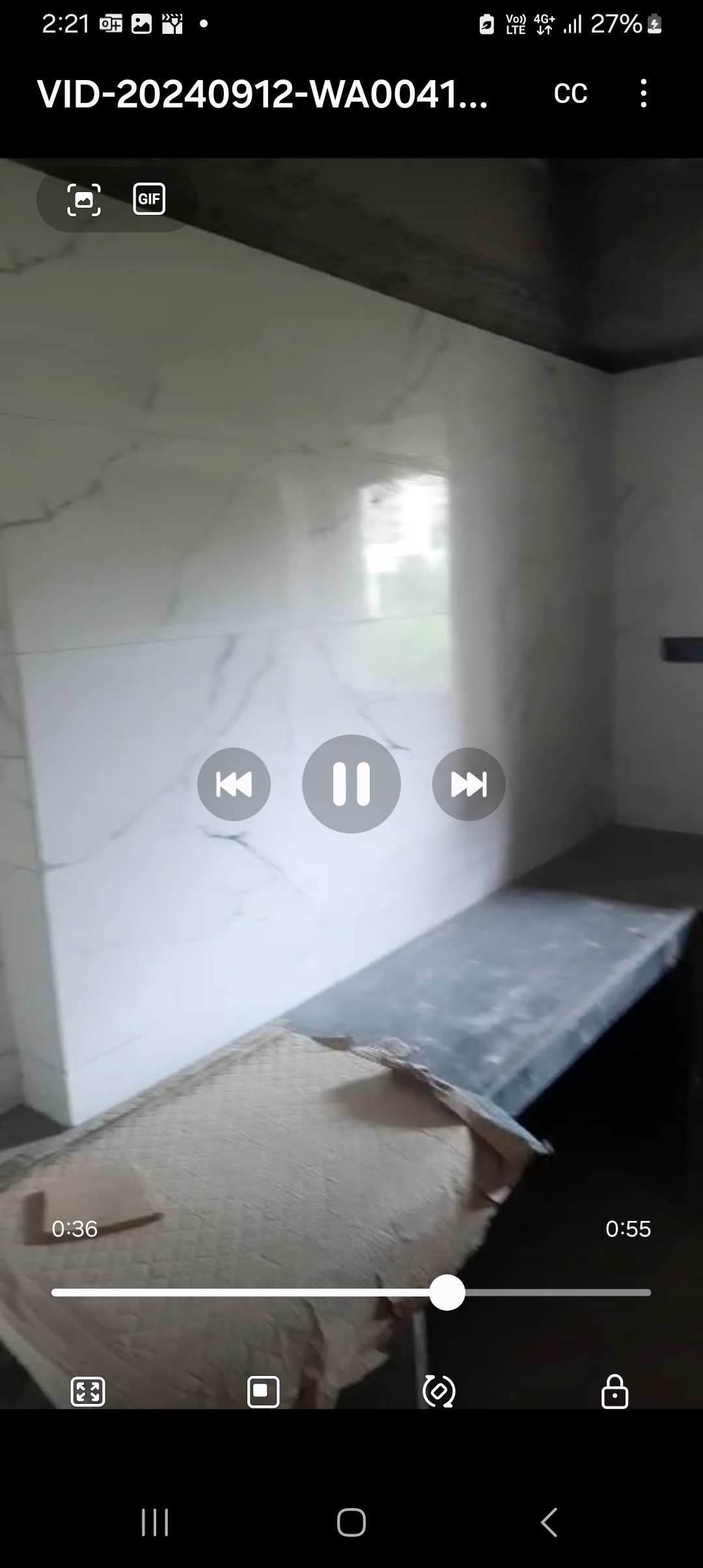The image size is (703, 1568).
Task: Turn on CC captions
Action: coord(571,94)
